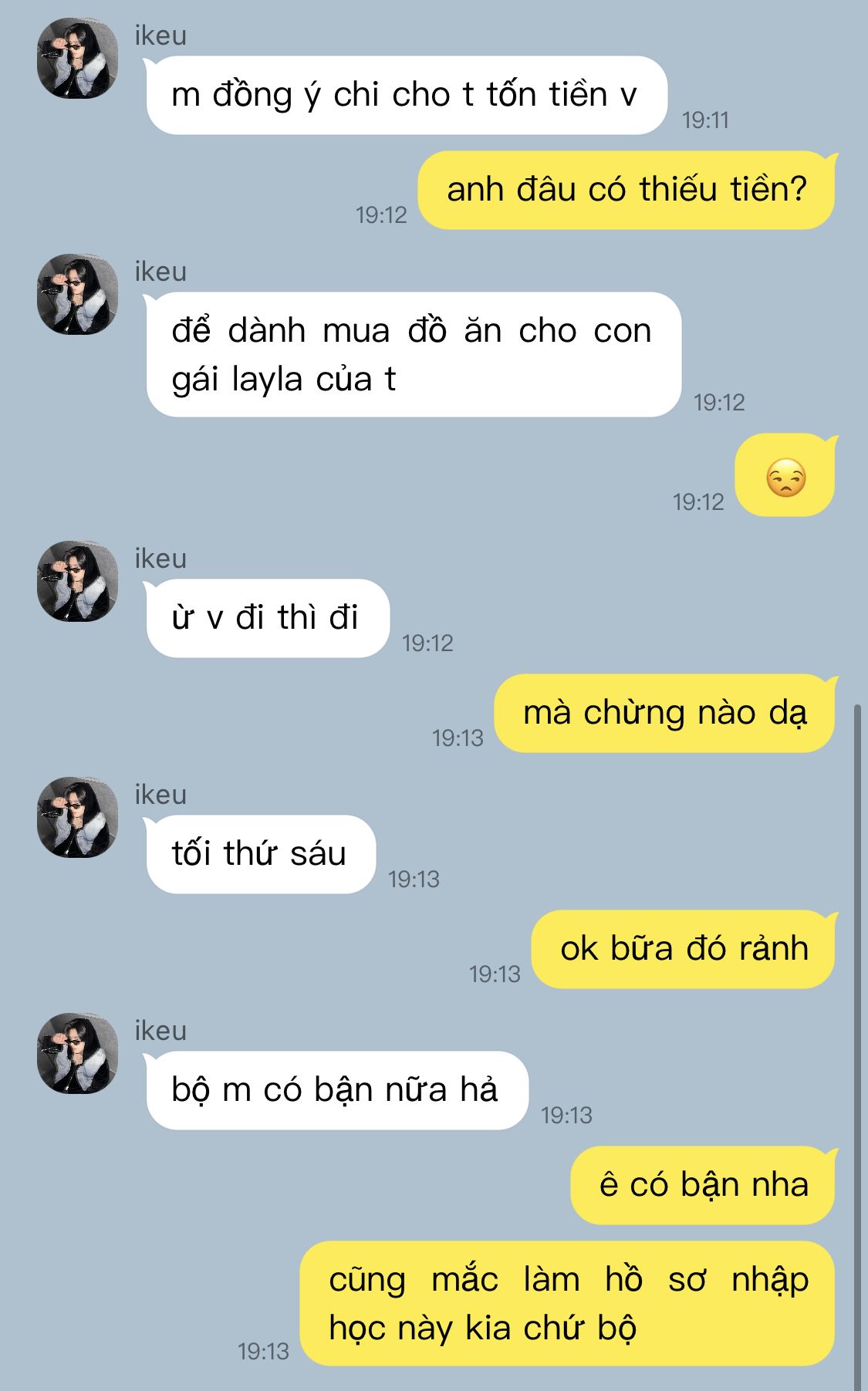The width and height of the screenshot is (868, 1391).
Task: View ikeu's profile from "ừ v đi thì đi"
Action: pyautogui.click(x=77, y=581)
